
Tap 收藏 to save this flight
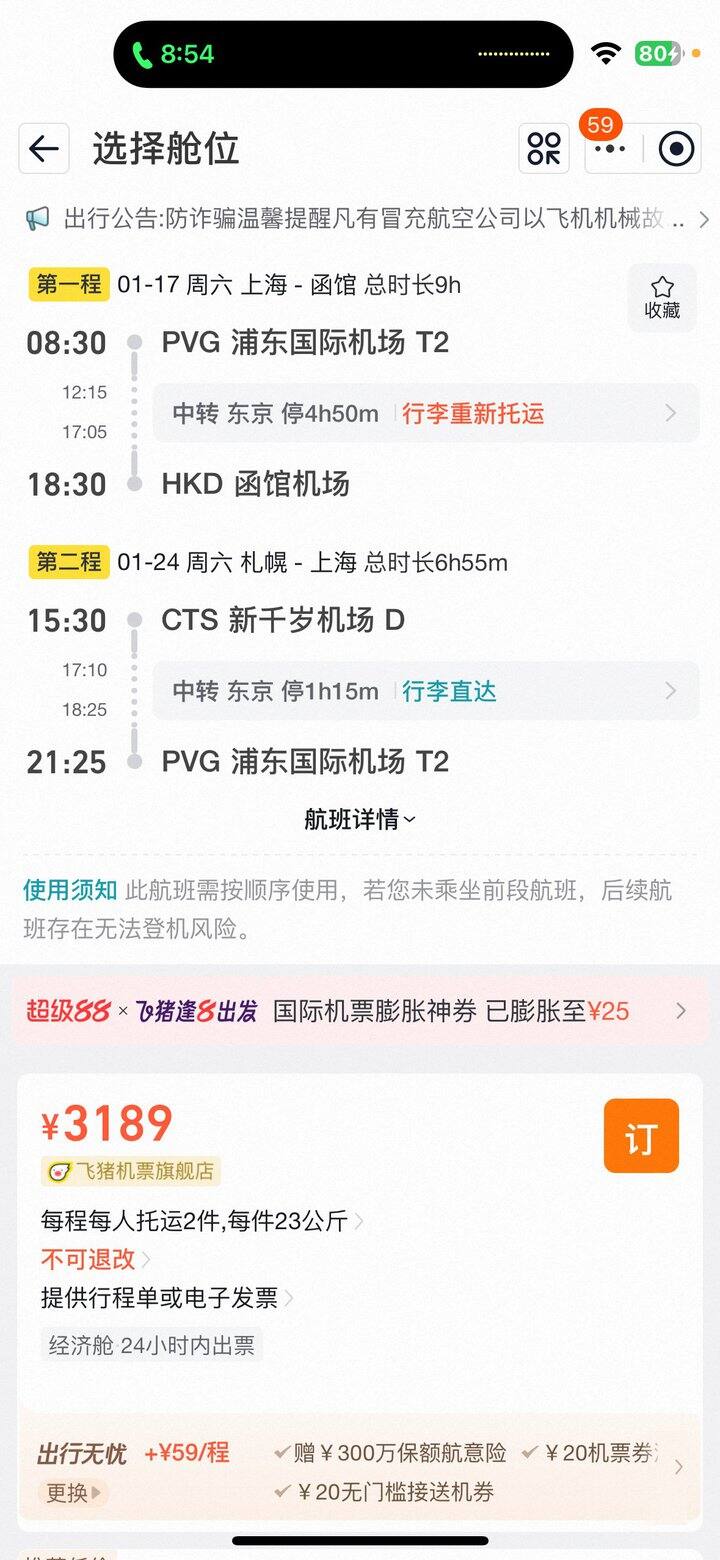click(662, 298)
